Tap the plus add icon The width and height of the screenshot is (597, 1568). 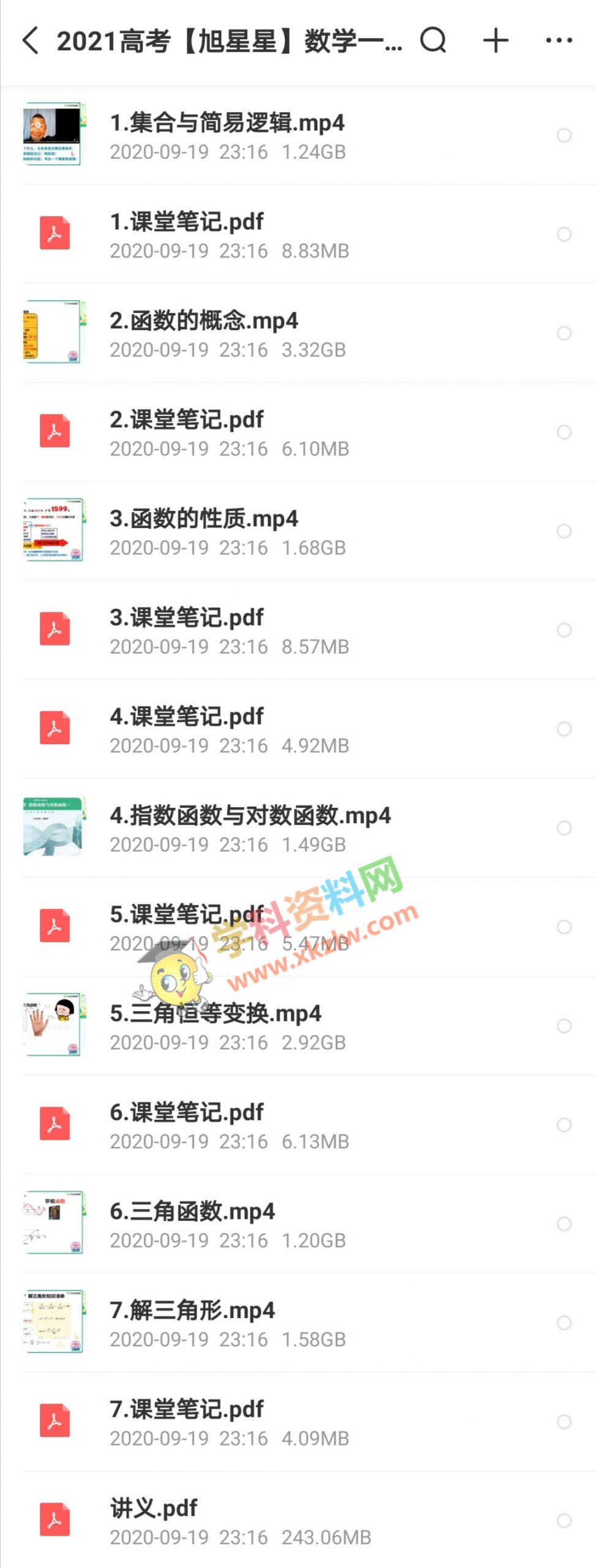click(x=495, y=41)
